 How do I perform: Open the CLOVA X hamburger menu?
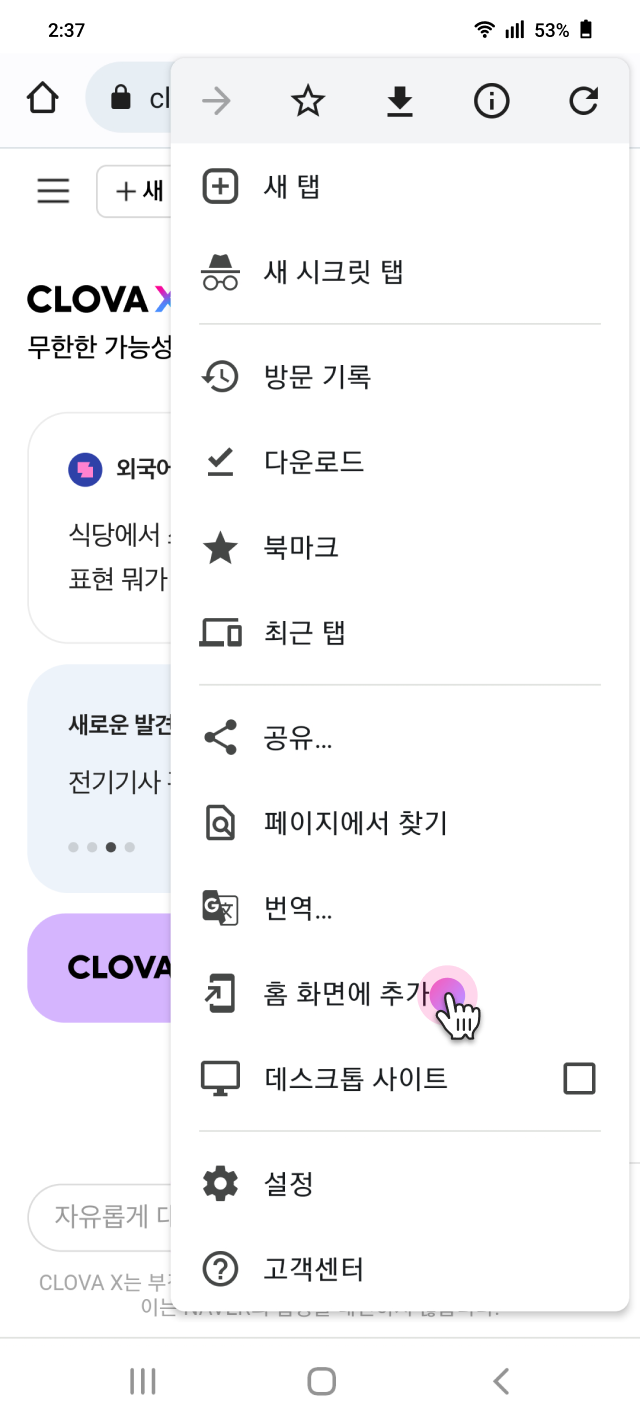click(53, 191)
